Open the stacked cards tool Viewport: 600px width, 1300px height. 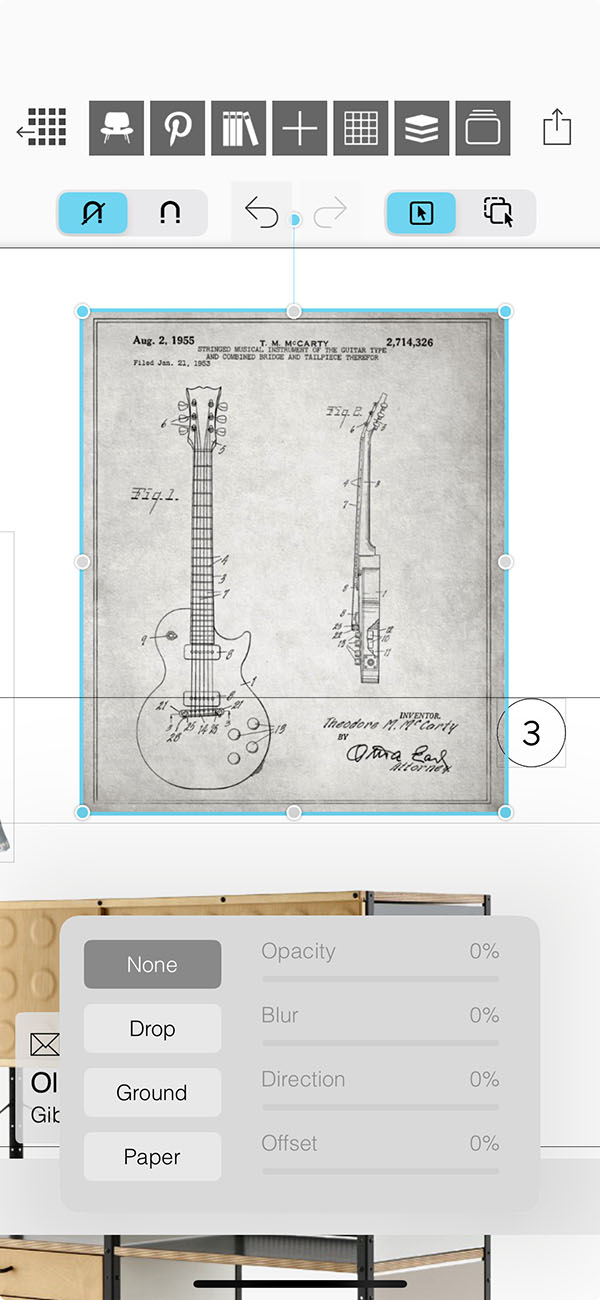click(483, 128)
